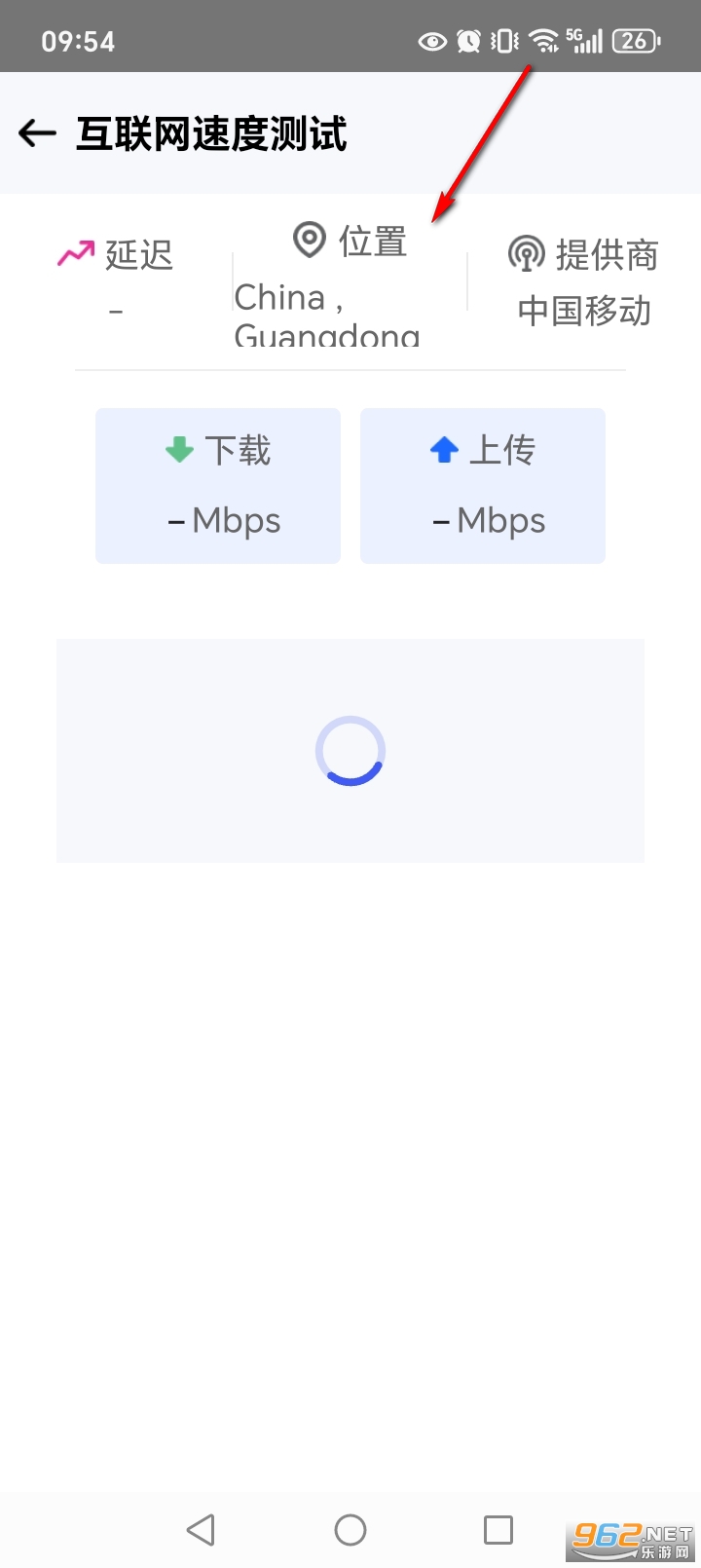Tap the latency (延迟) trend arrow icon

[73, 251]
